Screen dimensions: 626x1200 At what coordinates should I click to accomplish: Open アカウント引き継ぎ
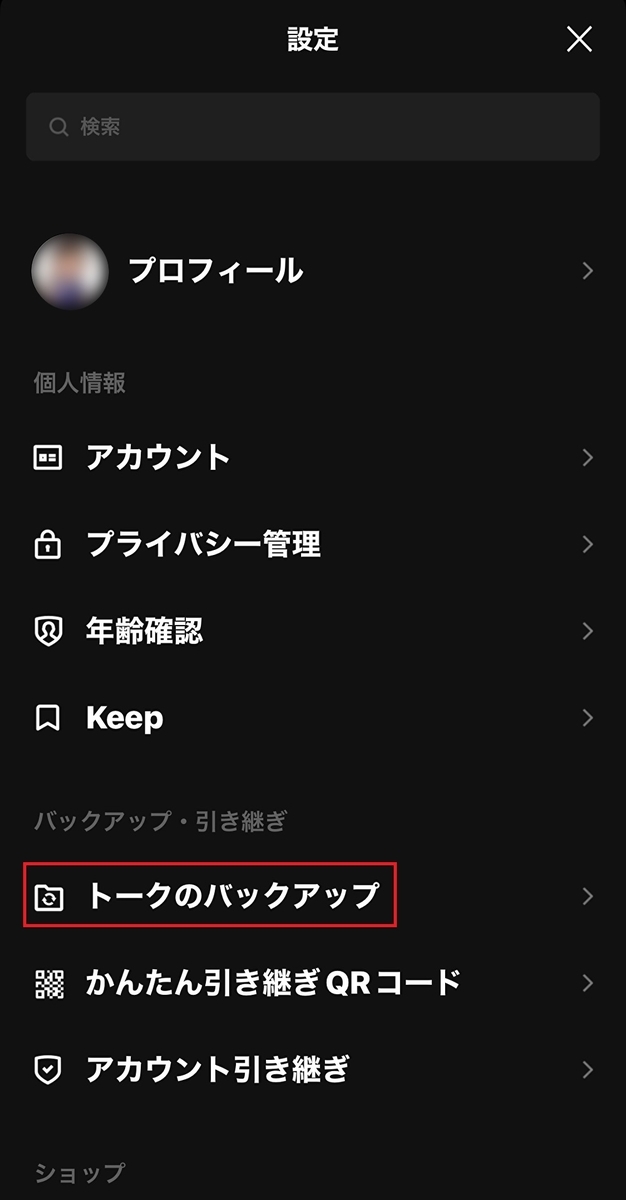tap(313, 1070)
